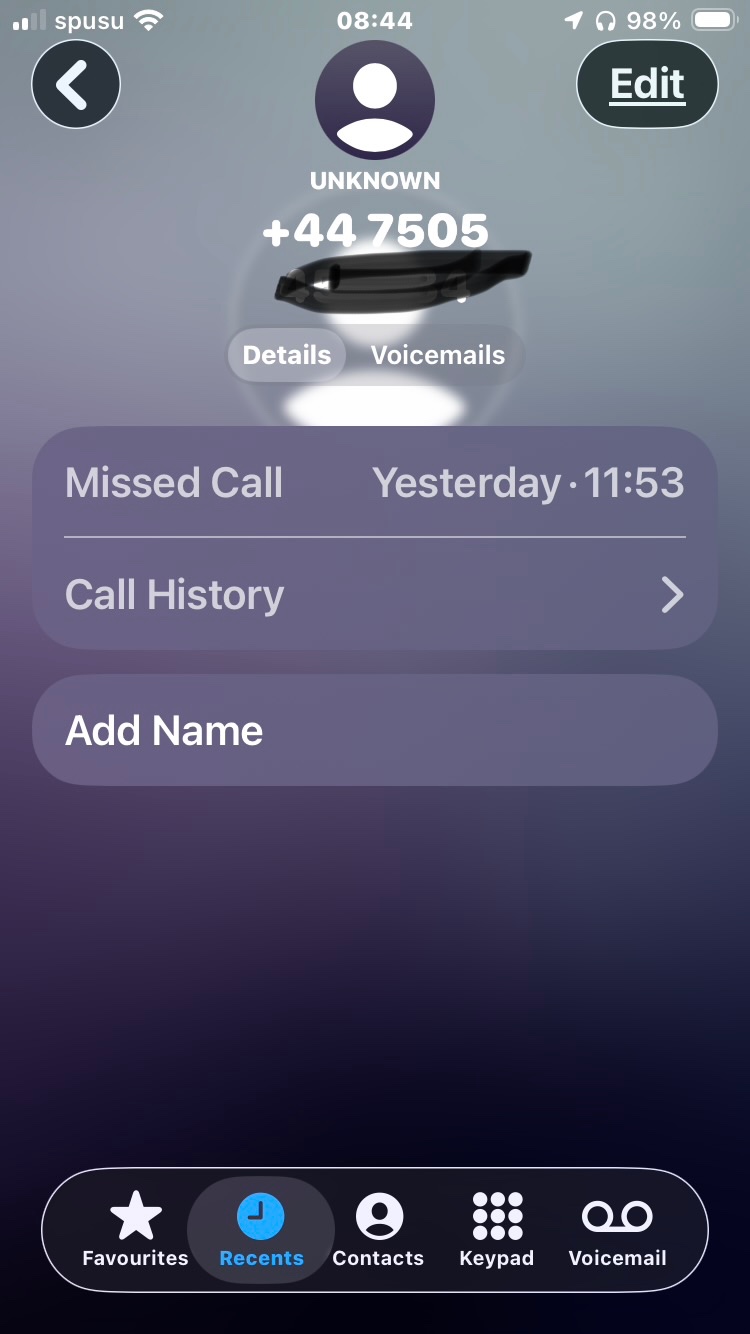Select the Details segment
The width and height of the screenshot is (750, 1334).
click(x=287, y=355)
